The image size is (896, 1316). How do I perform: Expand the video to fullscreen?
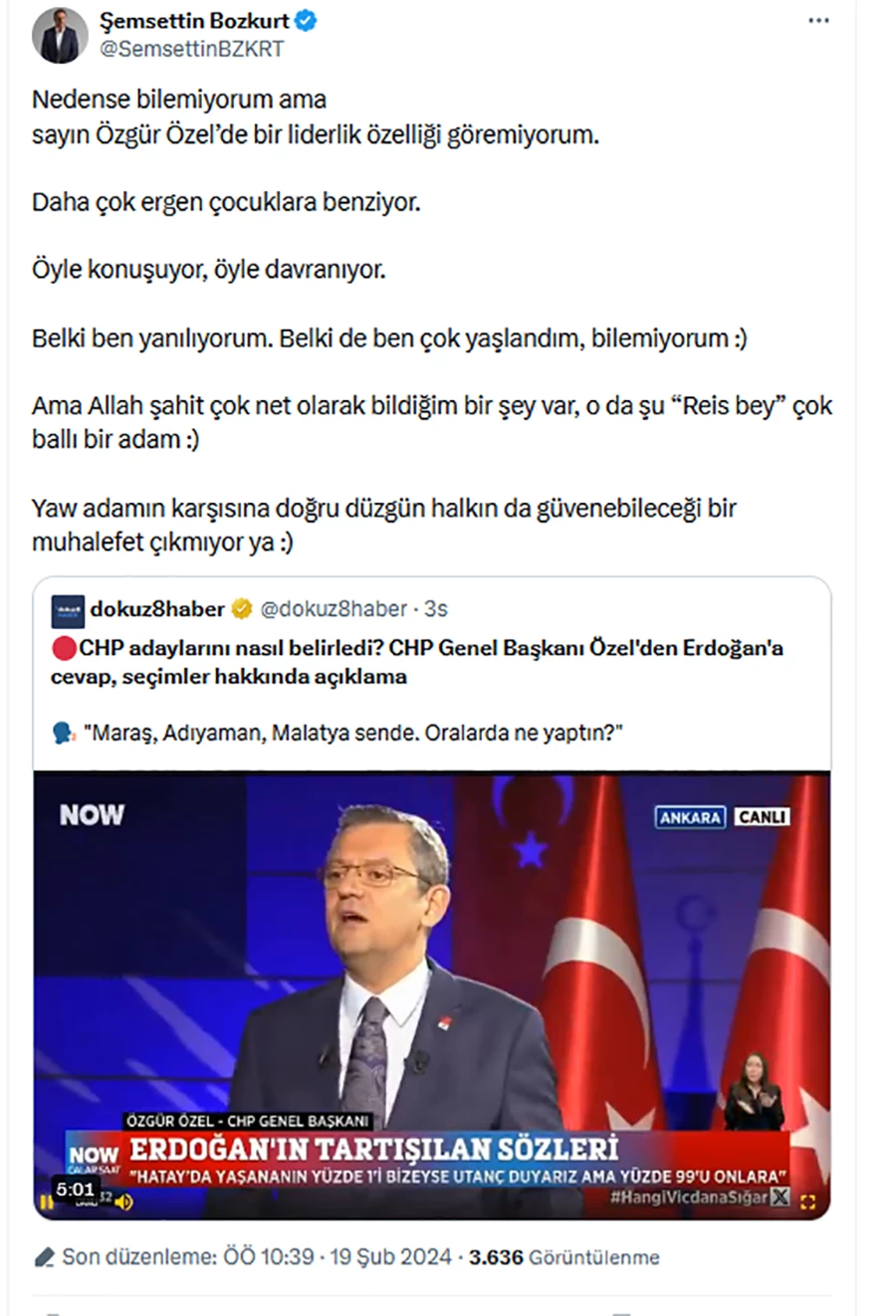tap(807, 1202)
